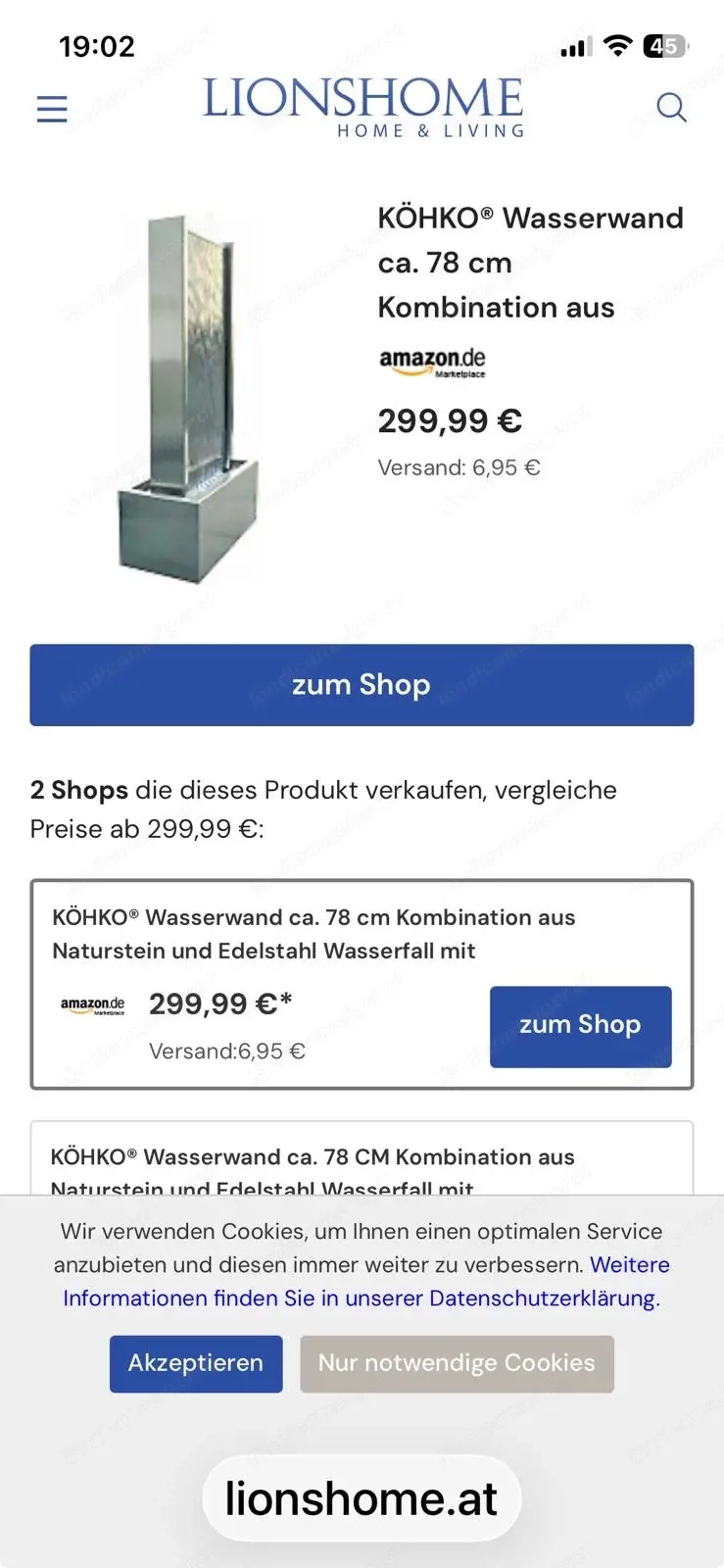Click the LIONSHOME logo

(x=362, y=108)
